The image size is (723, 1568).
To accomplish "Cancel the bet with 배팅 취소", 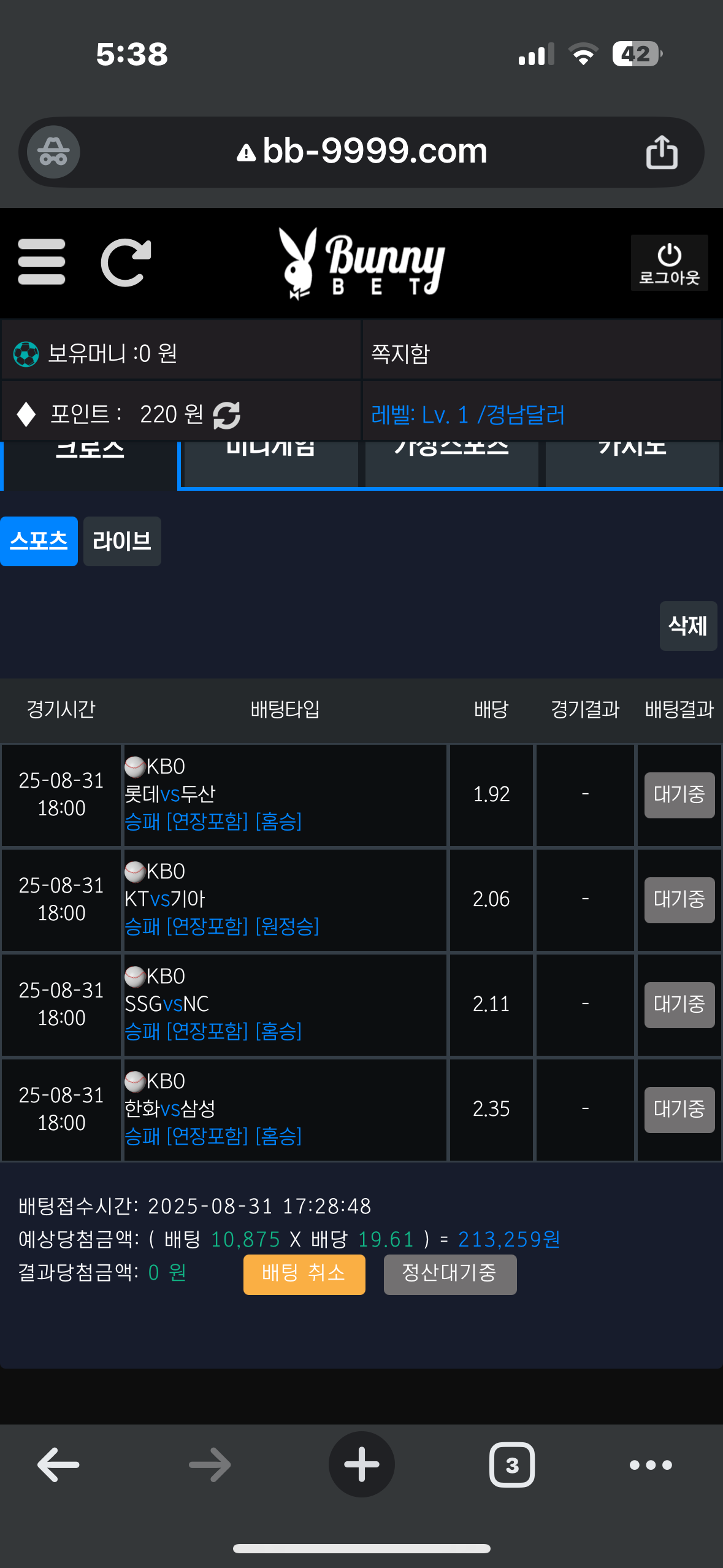I will pos(304,1274).
